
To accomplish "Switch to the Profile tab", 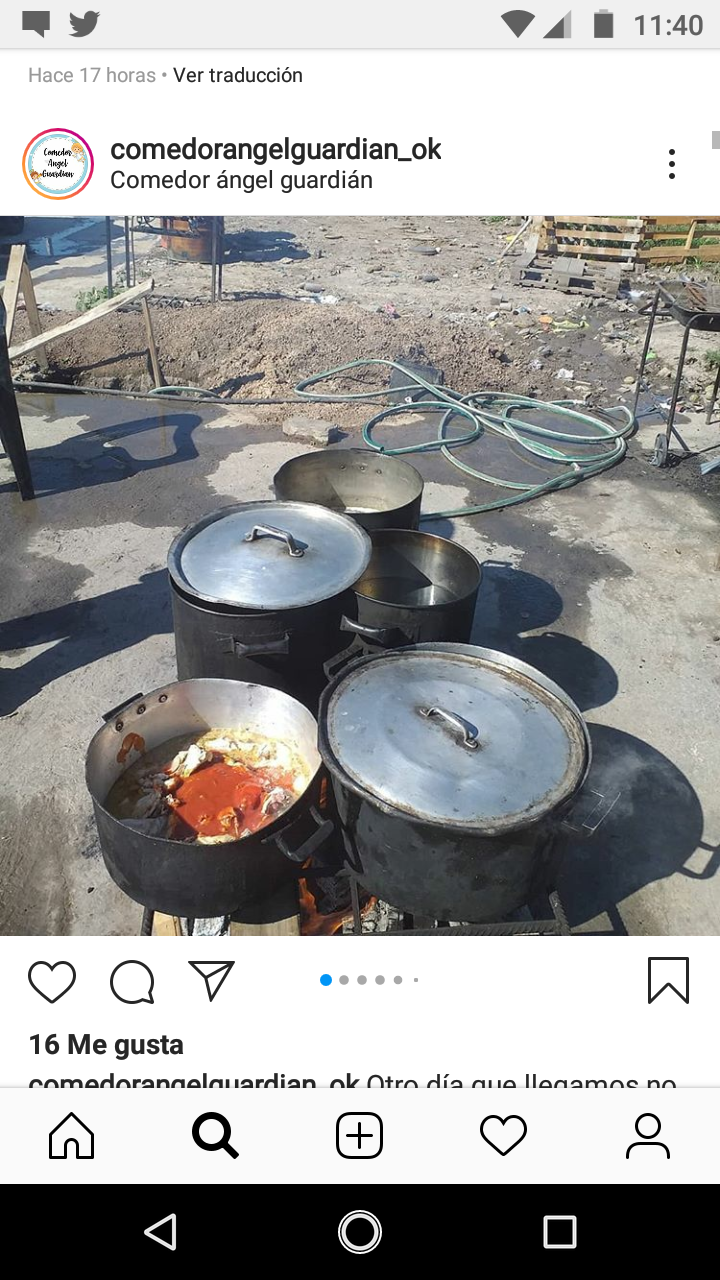I will (647, 1136).
